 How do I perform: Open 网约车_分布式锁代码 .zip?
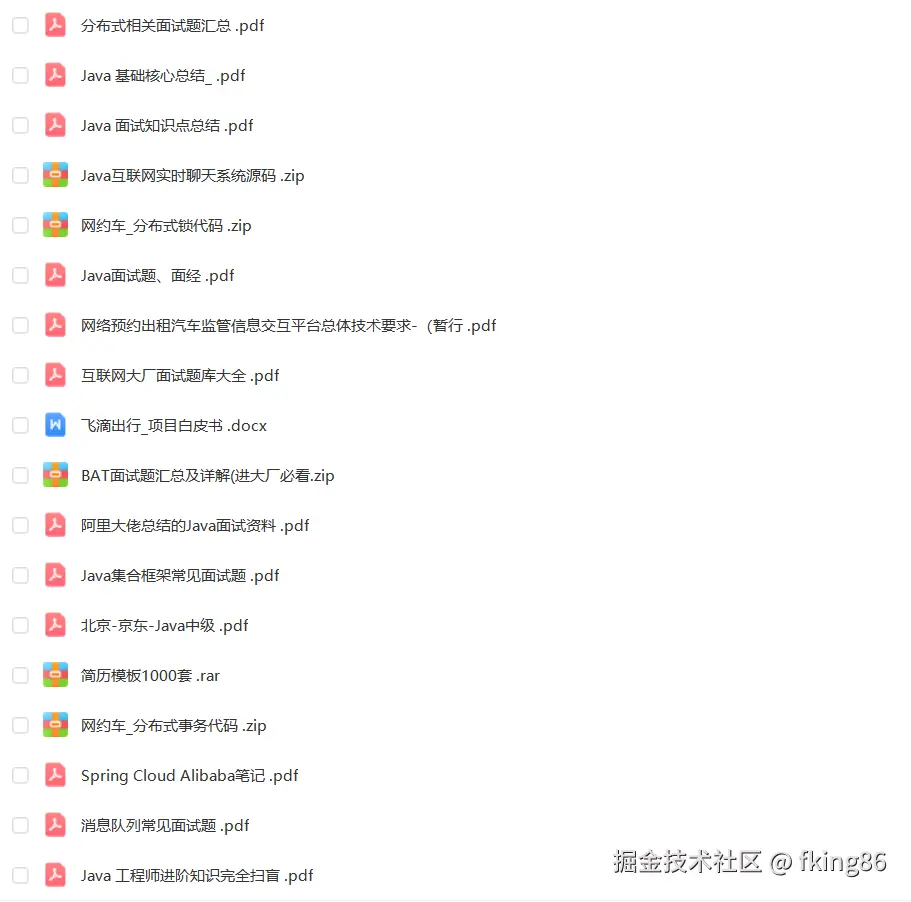[166, 226]
